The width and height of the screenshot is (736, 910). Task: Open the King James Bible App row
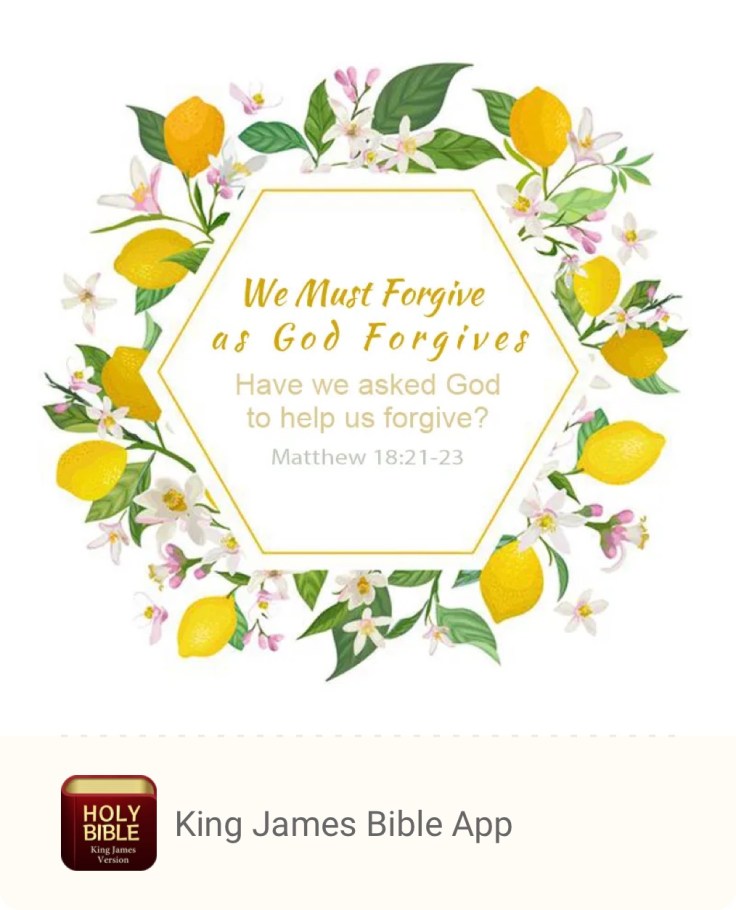343,825
